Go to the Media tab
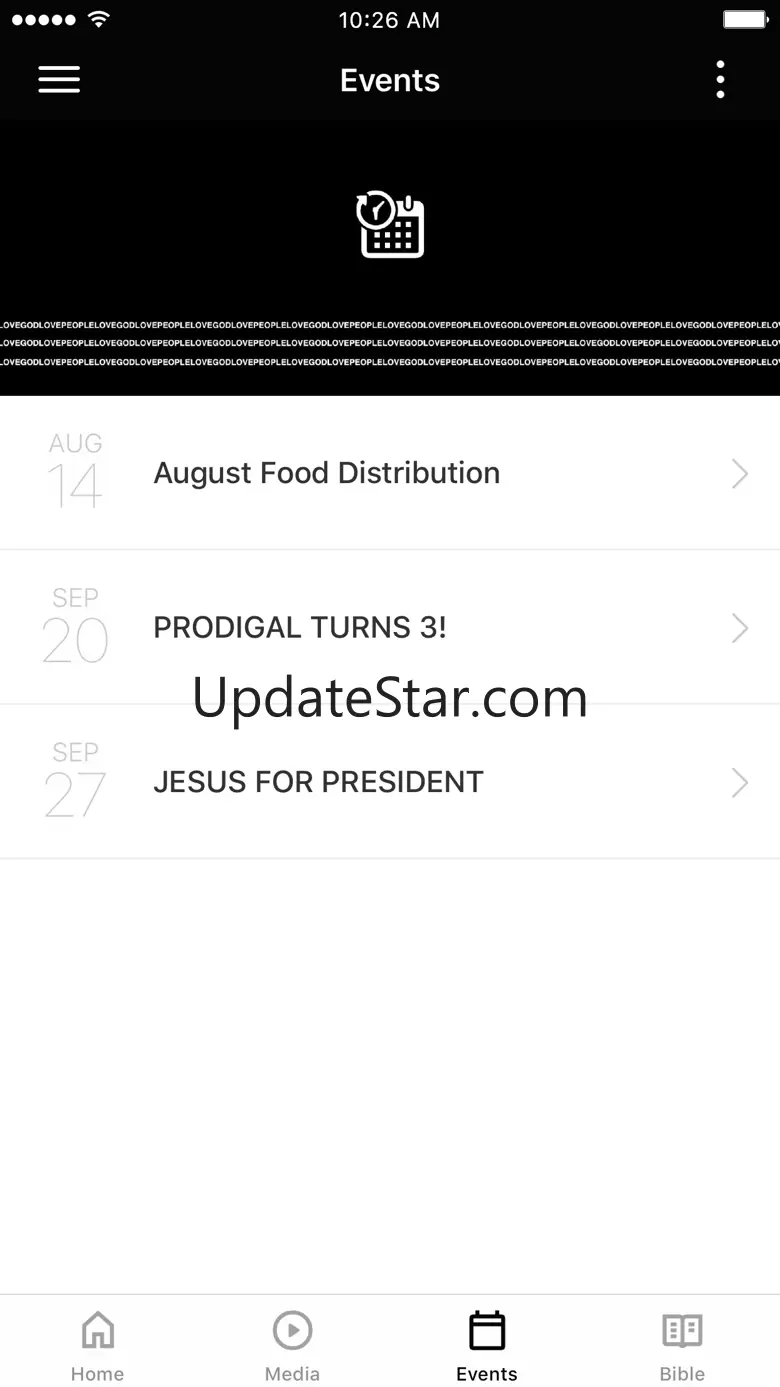Screen dimensions: 780x1387 [x=292, y=1346]
